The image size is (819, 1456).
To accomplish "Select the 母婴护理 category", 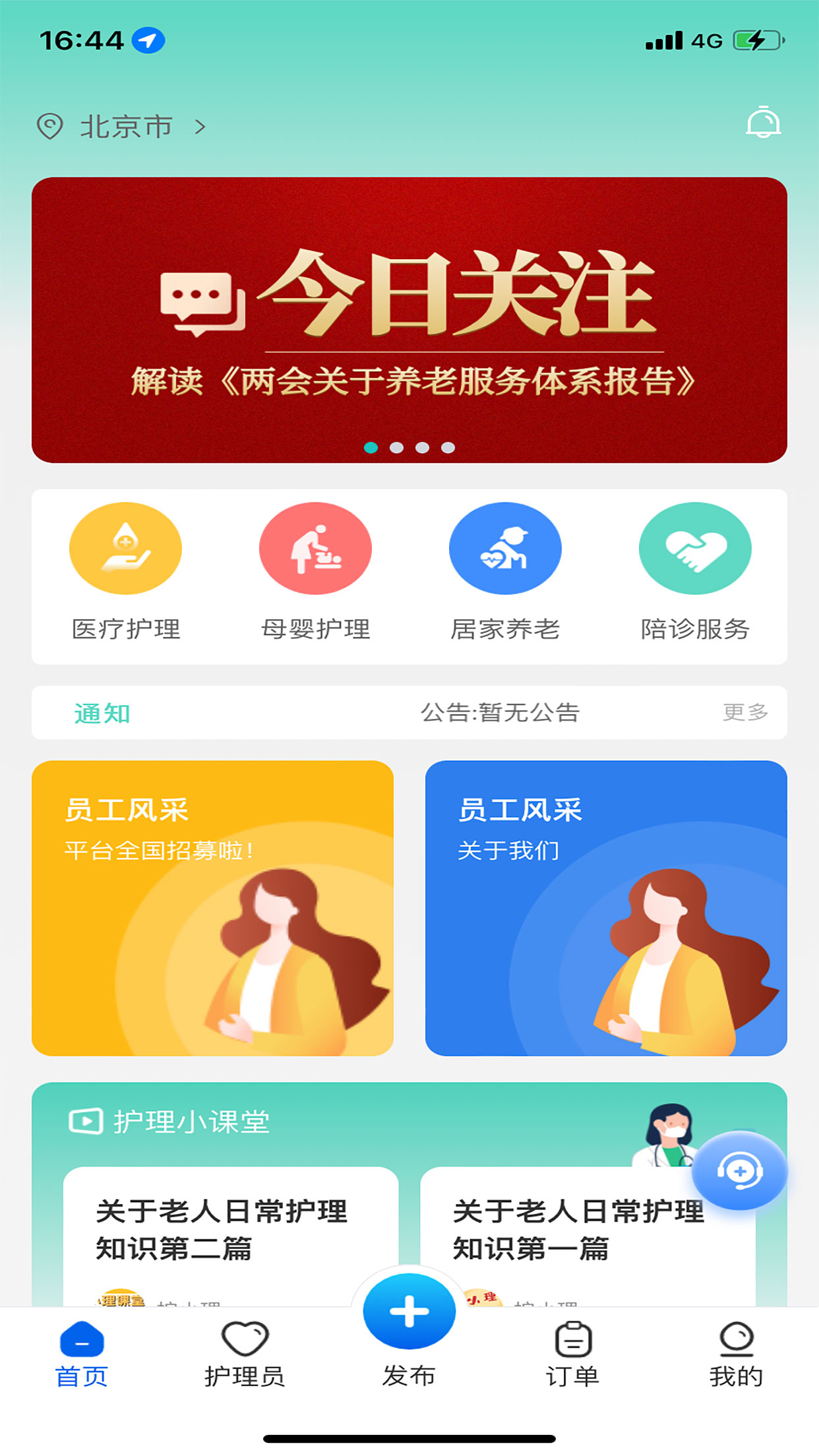I will [315, 570].
